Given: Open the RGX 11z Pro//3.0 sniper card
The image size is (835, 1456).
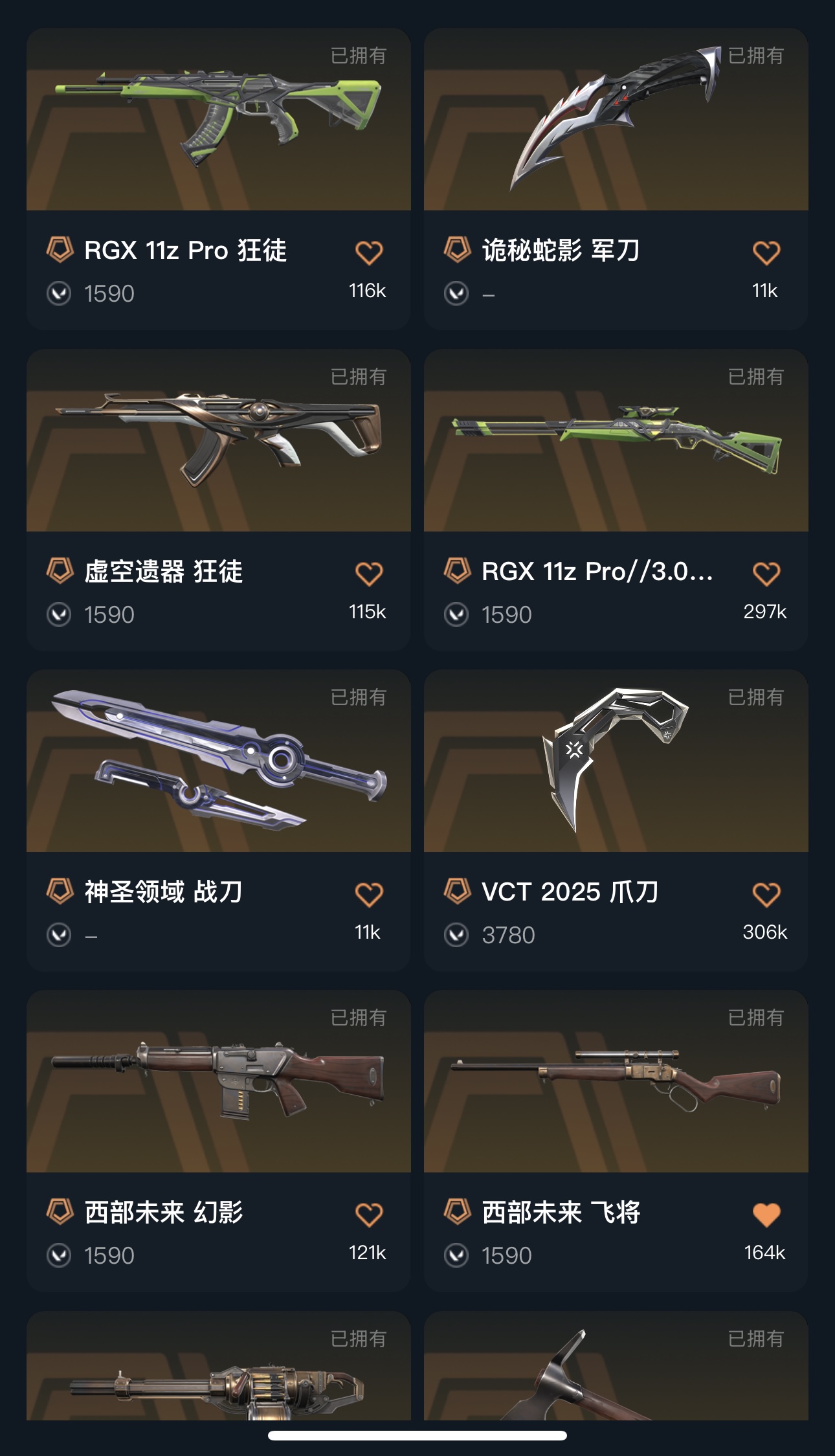Looking at the screenshot, I should point(615,443).
